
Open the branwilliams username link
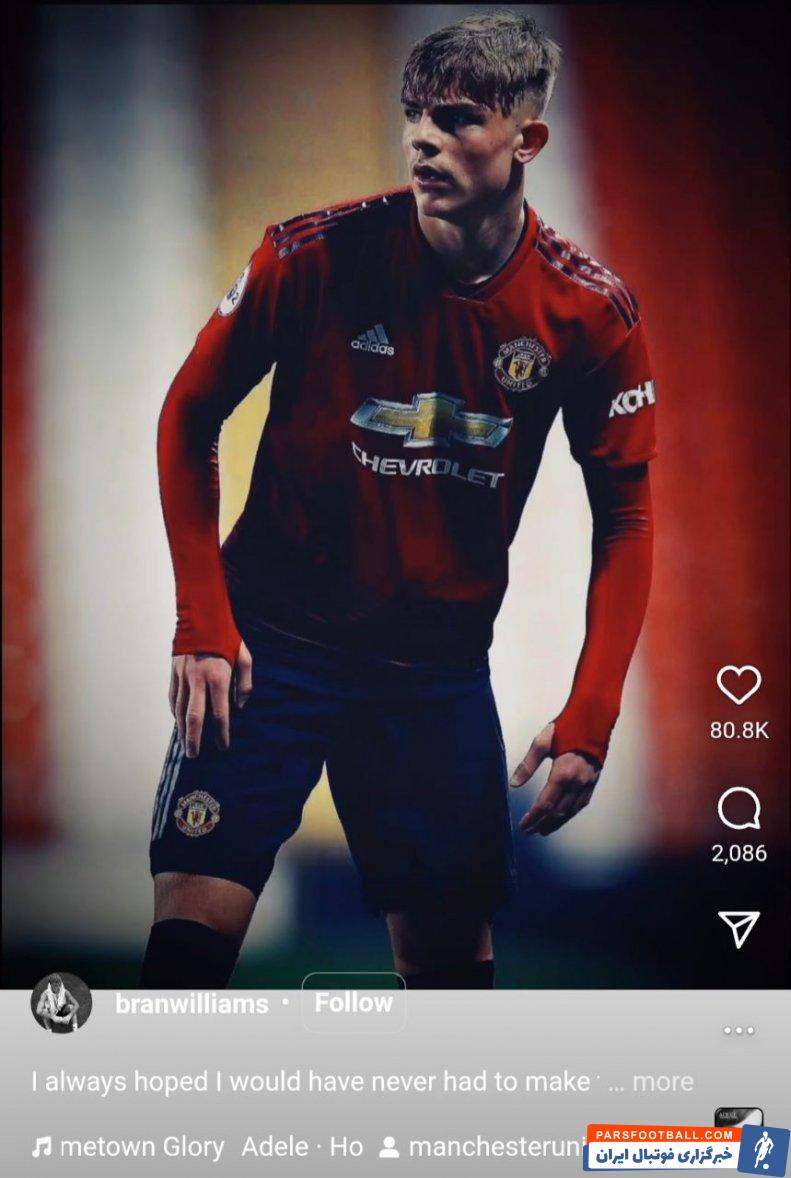pyautogui.click(x=191, y=1004)
